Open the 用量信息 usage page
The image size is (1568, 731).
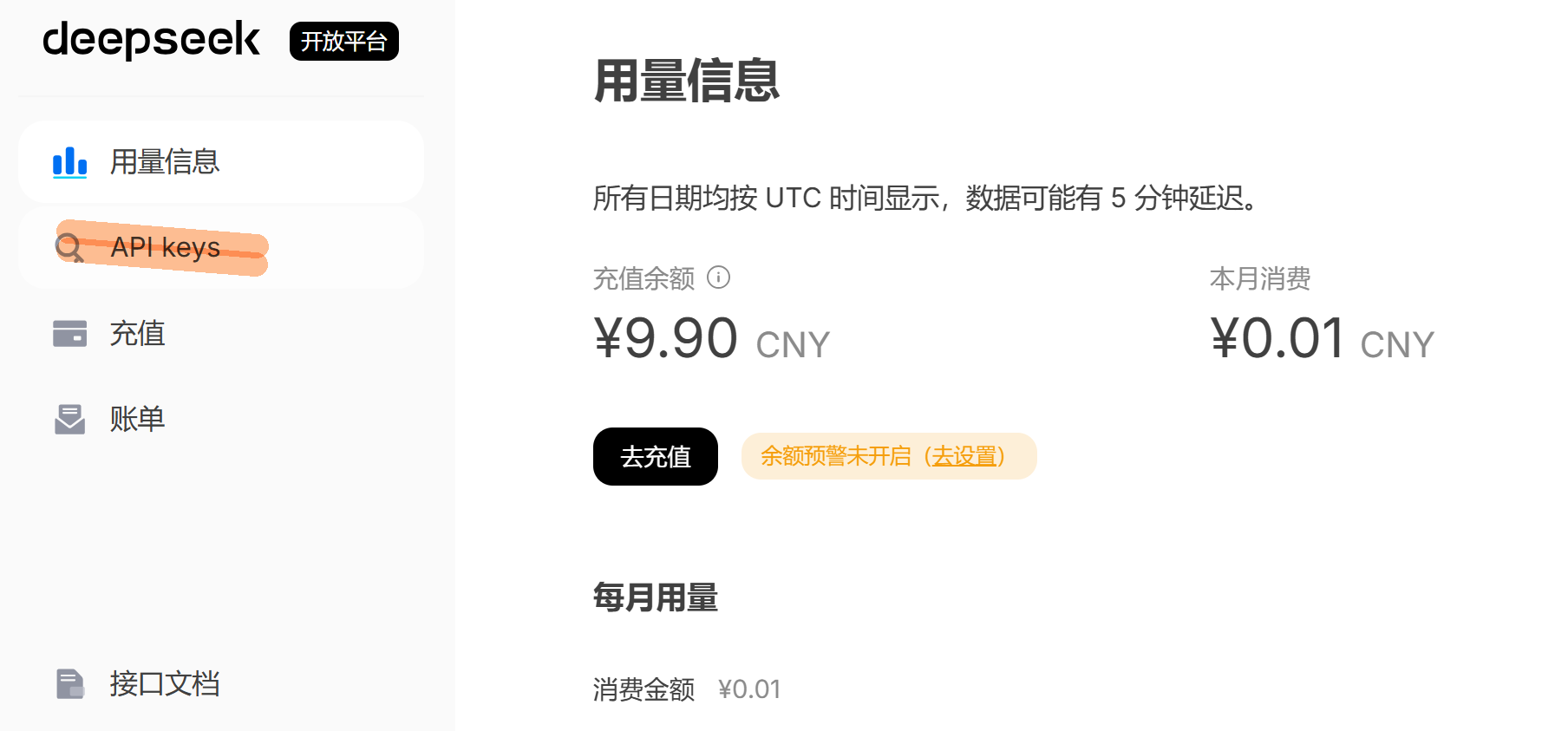[164, 162]
